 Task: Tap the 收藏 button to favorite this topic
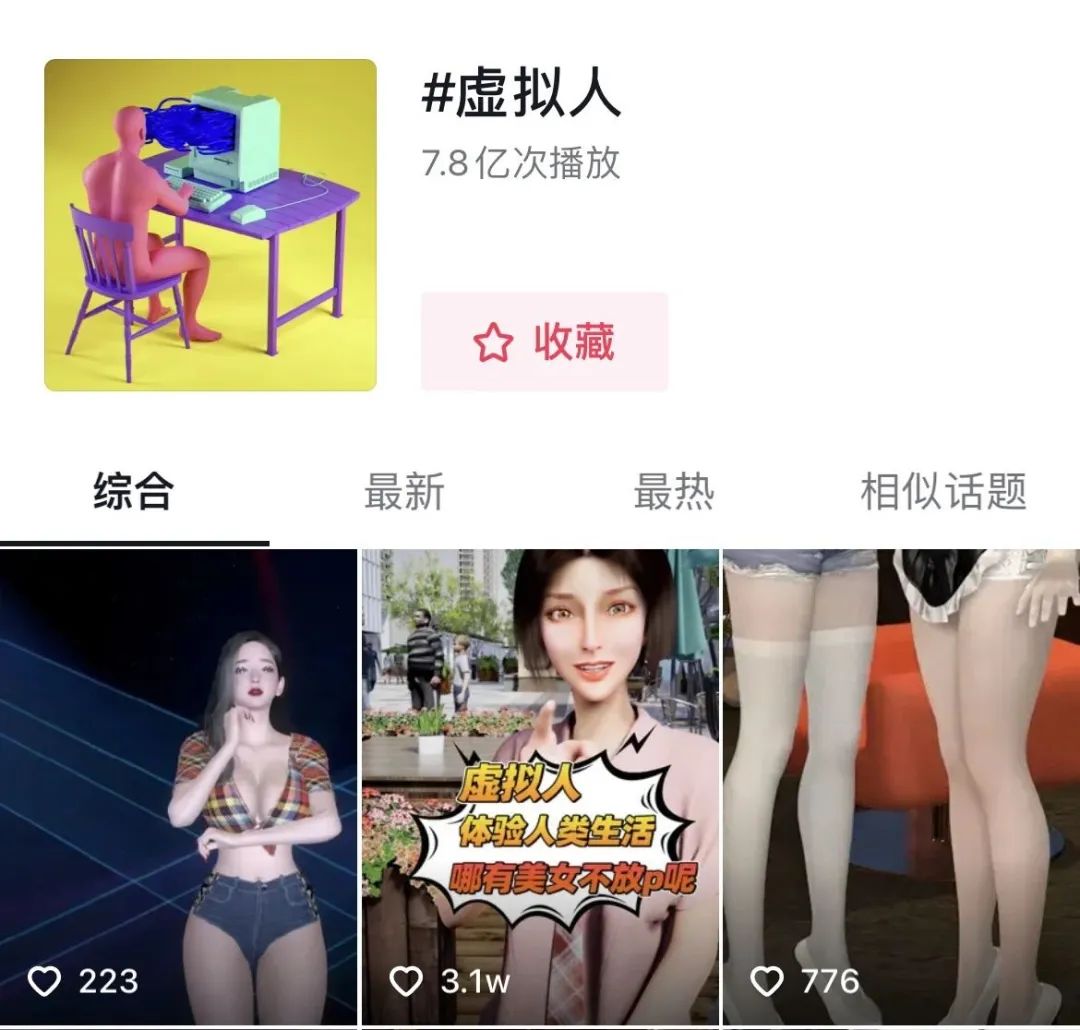tap(544, 342)
